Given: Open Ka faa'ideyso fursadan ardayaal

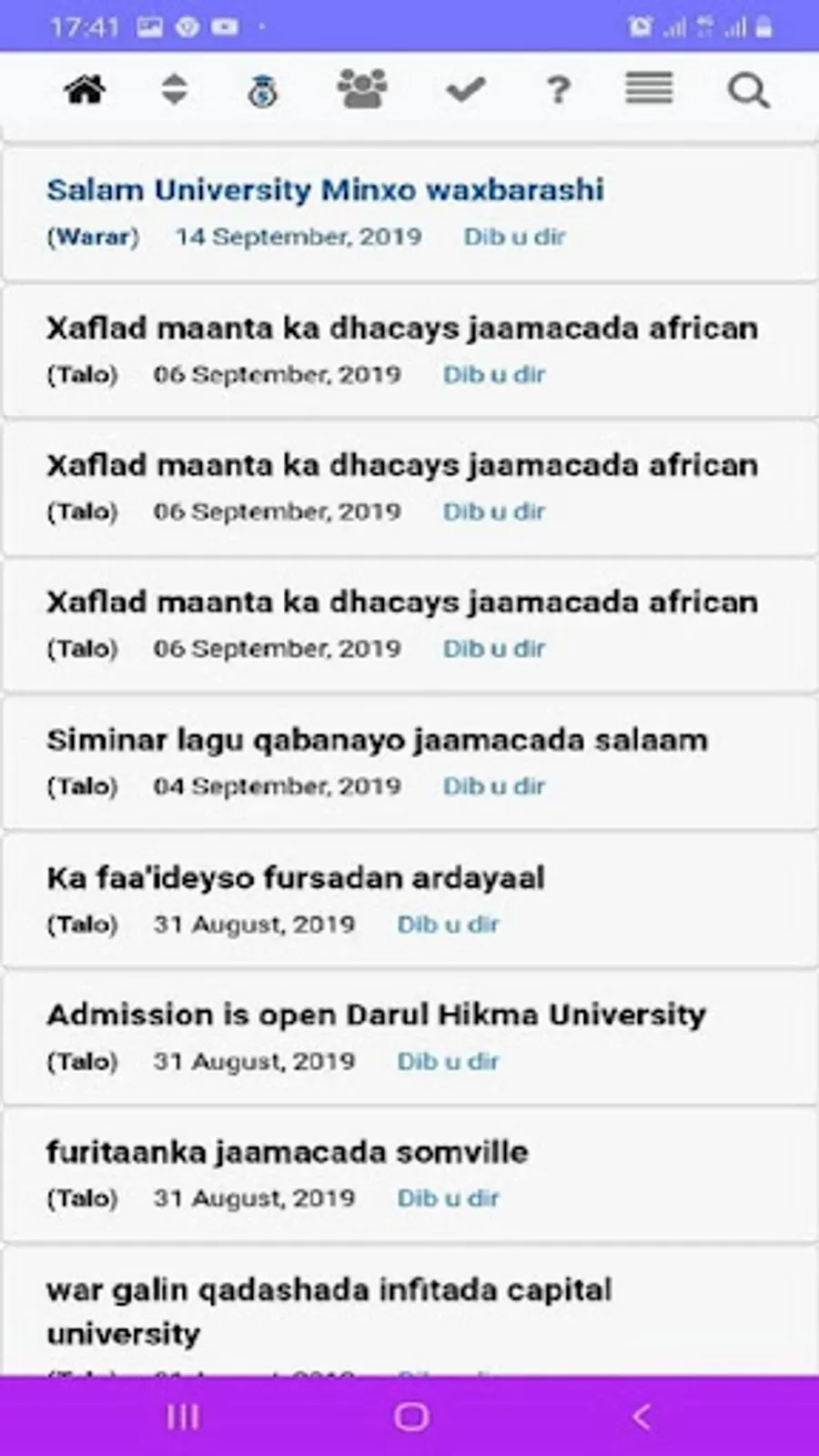Looking at the screenshot, I should pos(296,878).
